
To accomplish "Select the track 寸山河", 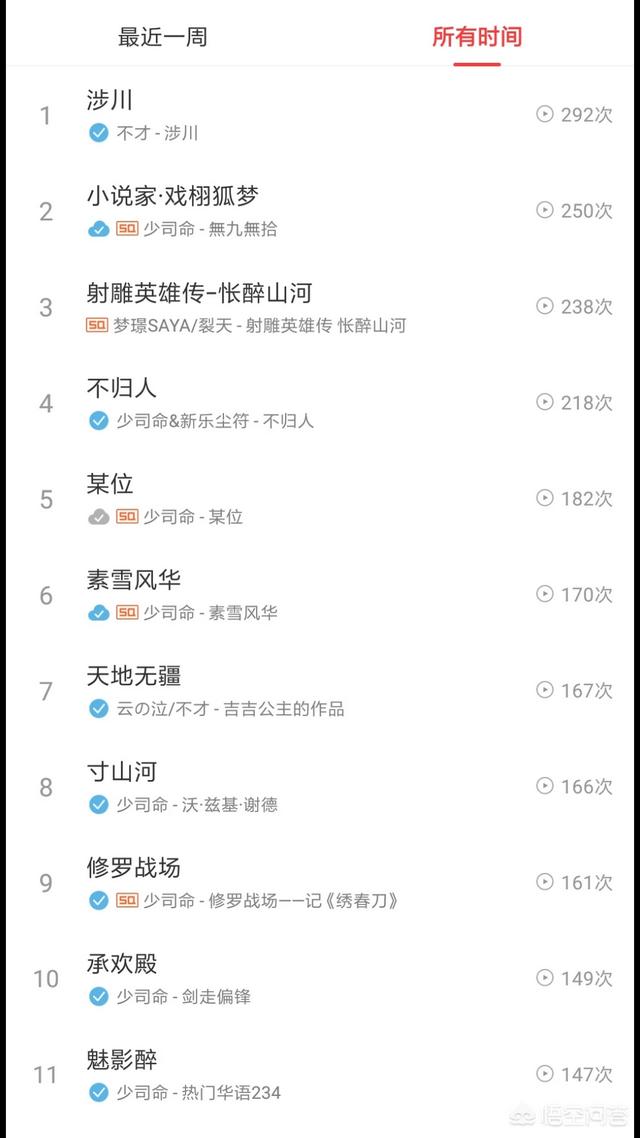I will 320,786.
